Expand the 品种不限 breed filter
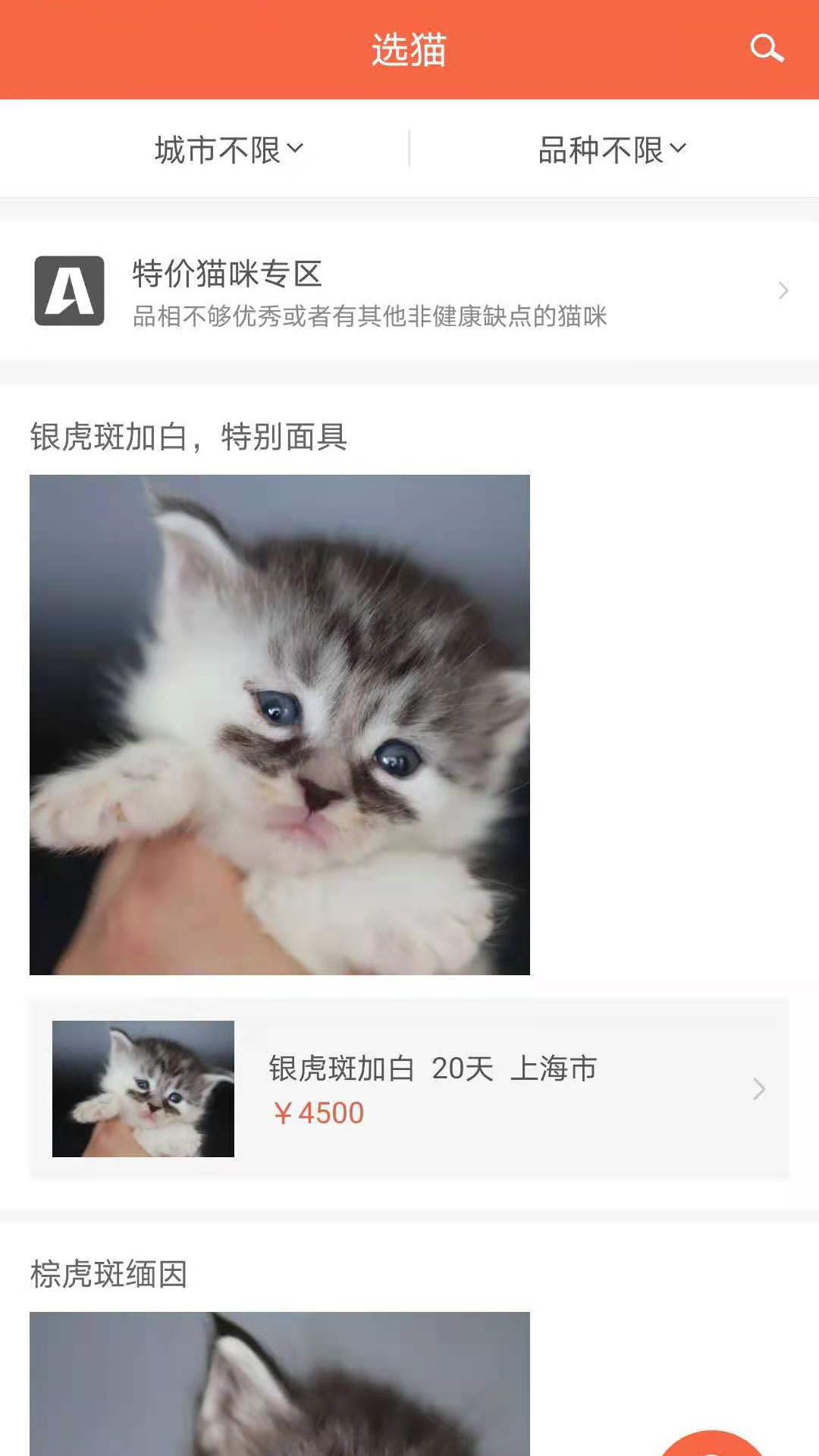Screen dimensions: 819x1456 612,149
